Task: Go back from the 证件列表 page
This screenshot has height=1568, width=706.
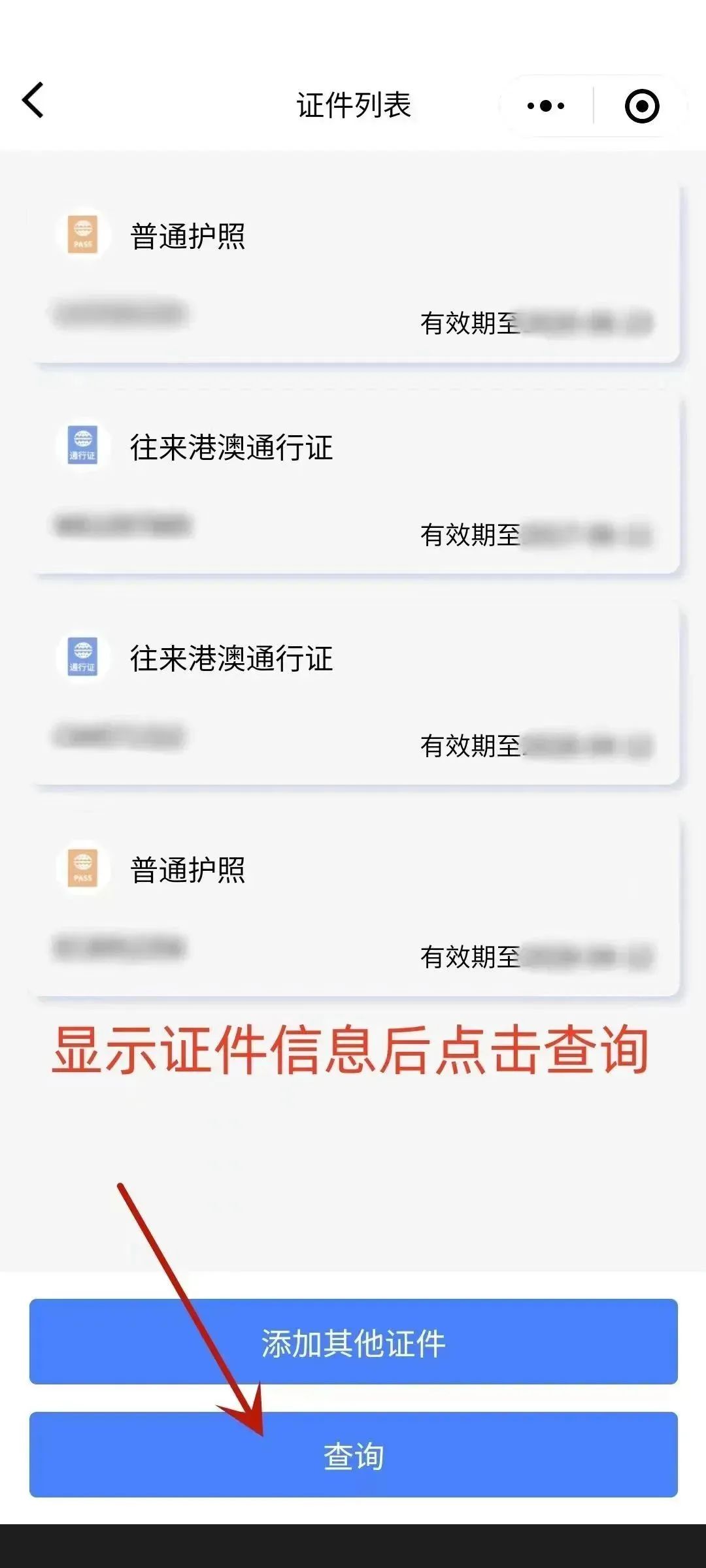Action: pos(33,100)
